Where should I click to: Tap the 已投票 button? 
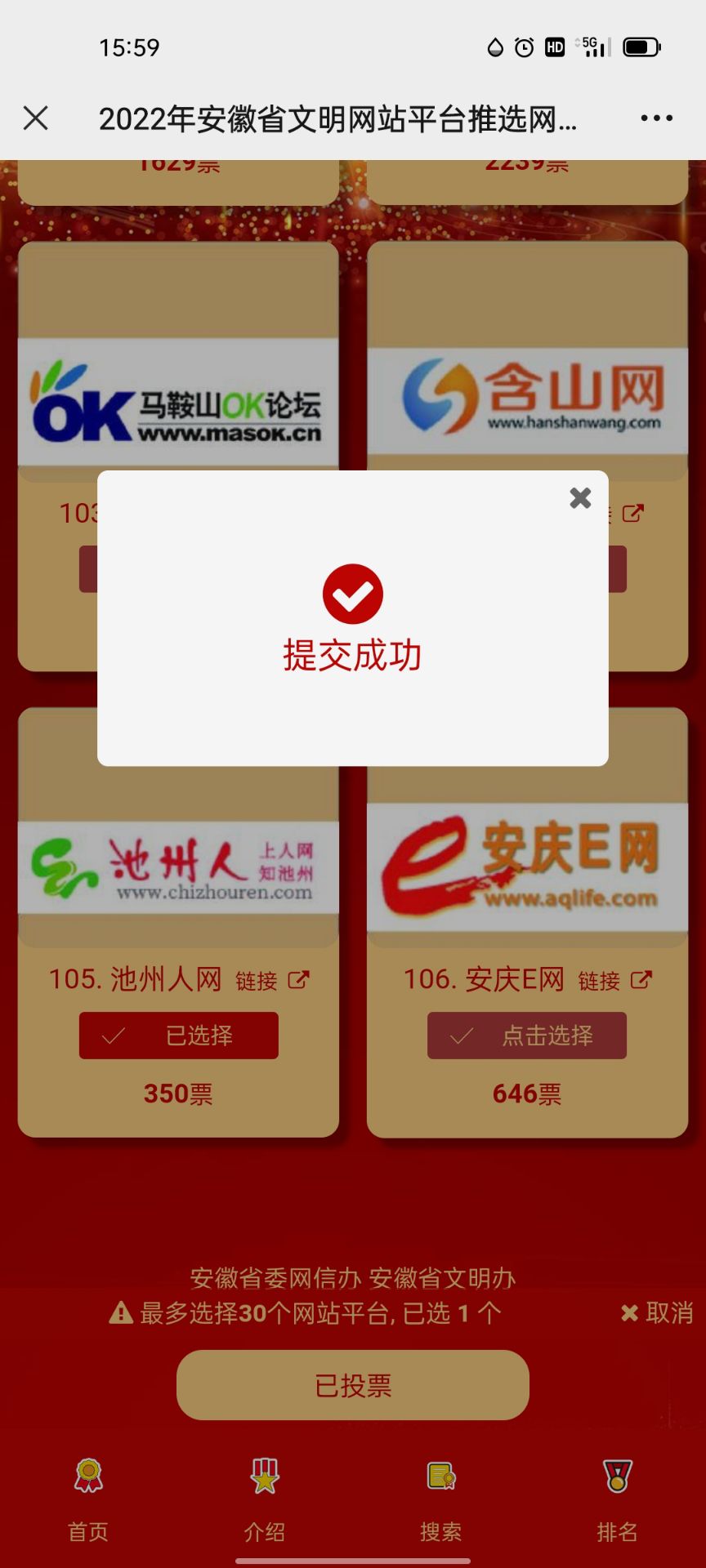click(353, 1385)
